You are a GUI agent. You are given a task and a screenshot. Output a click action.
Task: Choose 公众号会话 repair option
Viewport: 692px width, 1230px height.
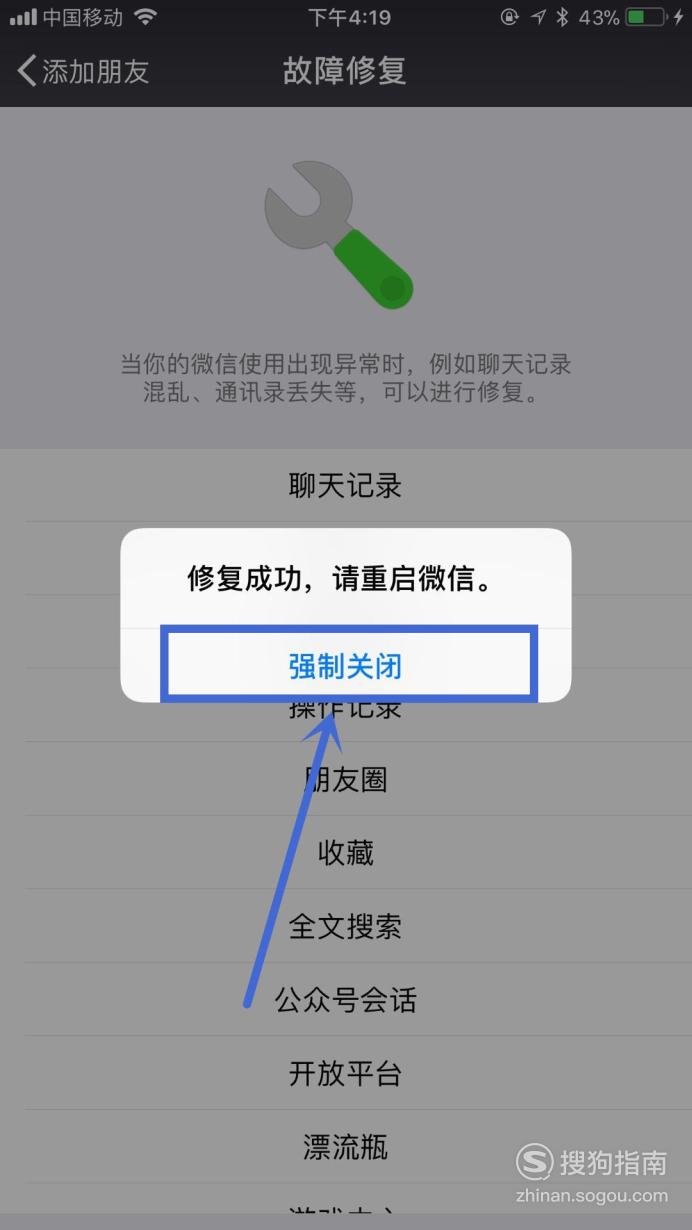(x=346, y=999)
